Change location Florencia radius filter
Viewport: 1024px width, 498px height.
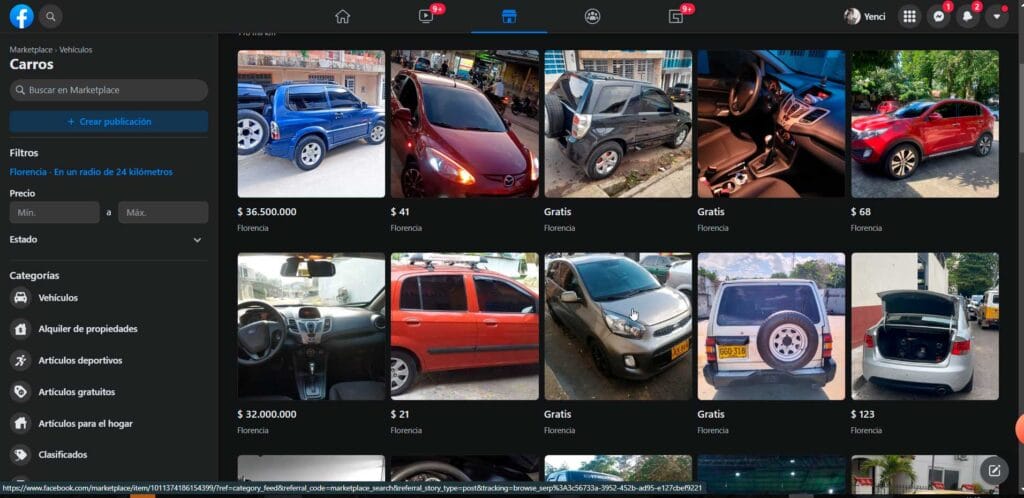91,172
